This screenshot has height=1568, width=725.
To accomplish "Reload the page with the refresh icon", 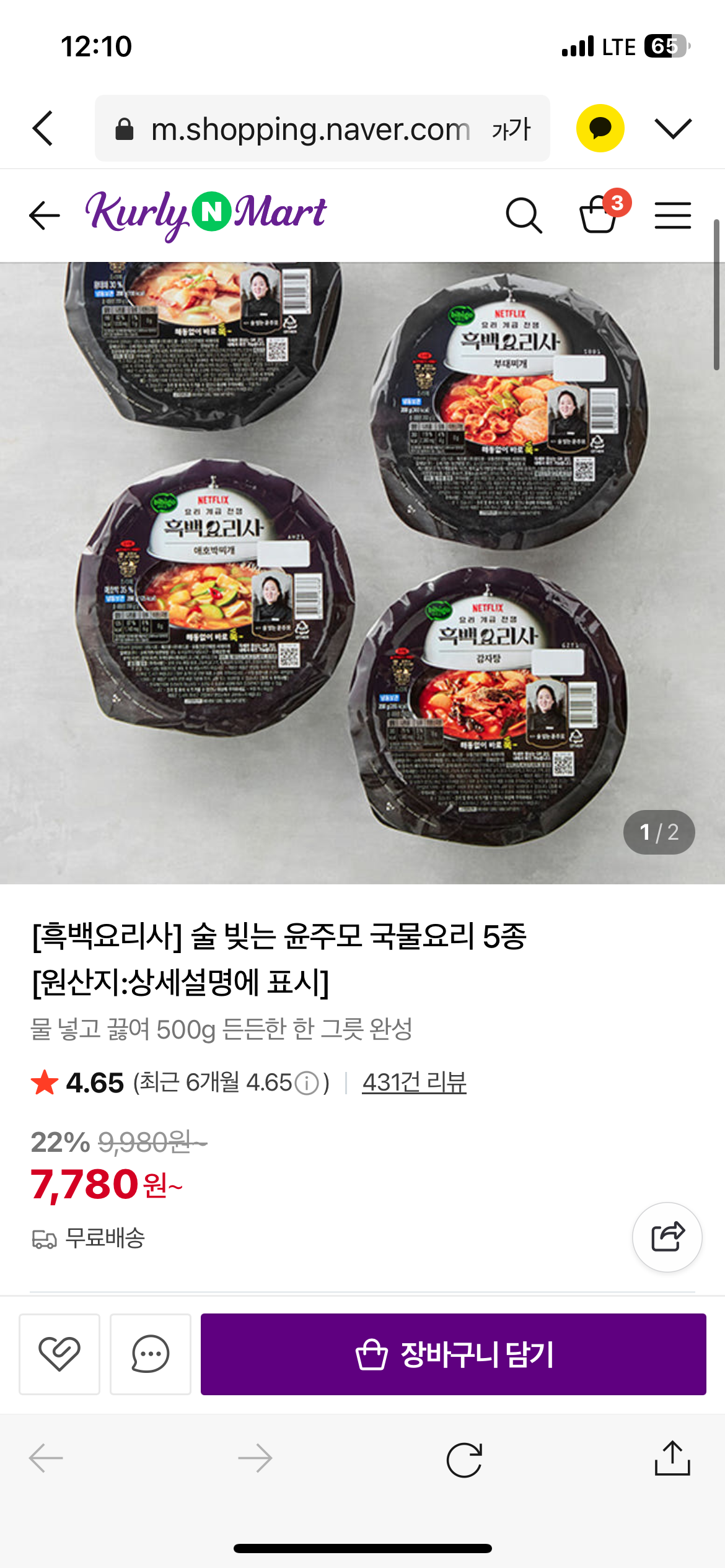I will tap(464, 1460).
